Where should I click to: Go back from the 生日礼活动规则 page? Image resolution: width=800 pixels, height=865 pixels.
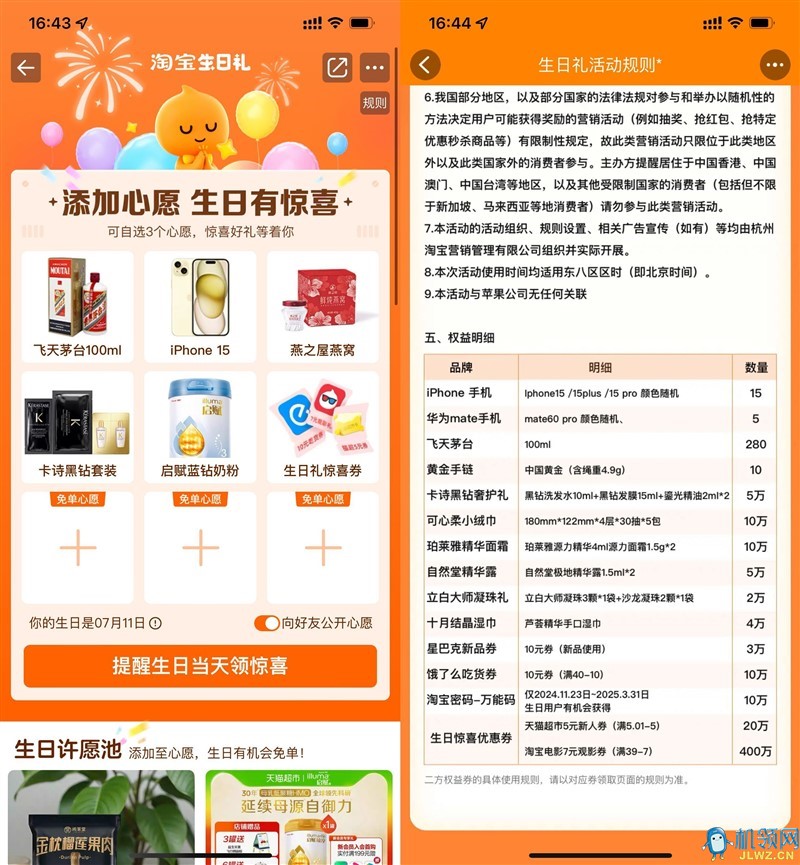tap(426, 65)
